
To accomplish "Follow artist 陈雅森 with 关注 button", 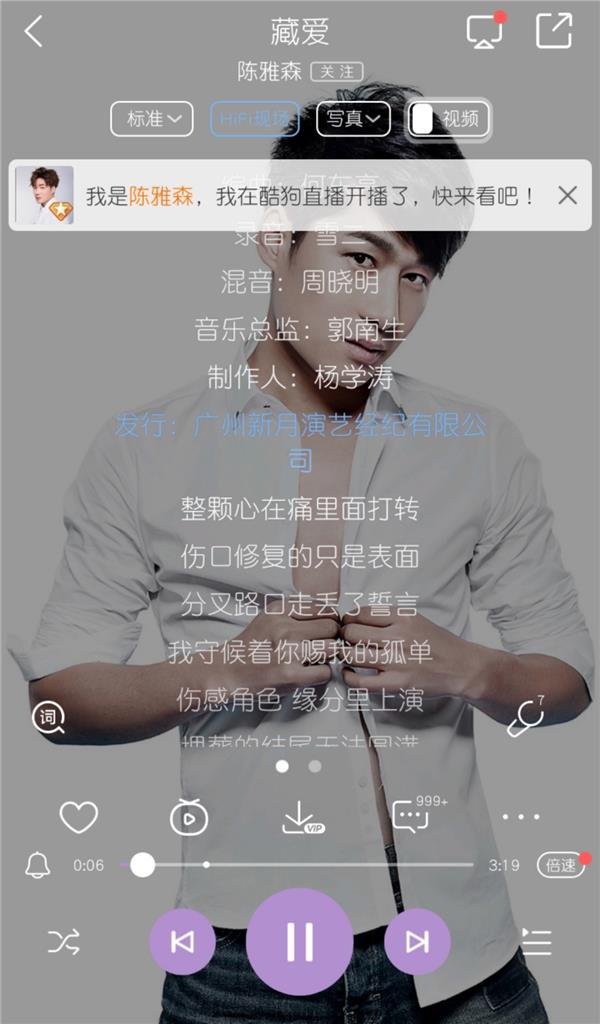I will point(336,72).
